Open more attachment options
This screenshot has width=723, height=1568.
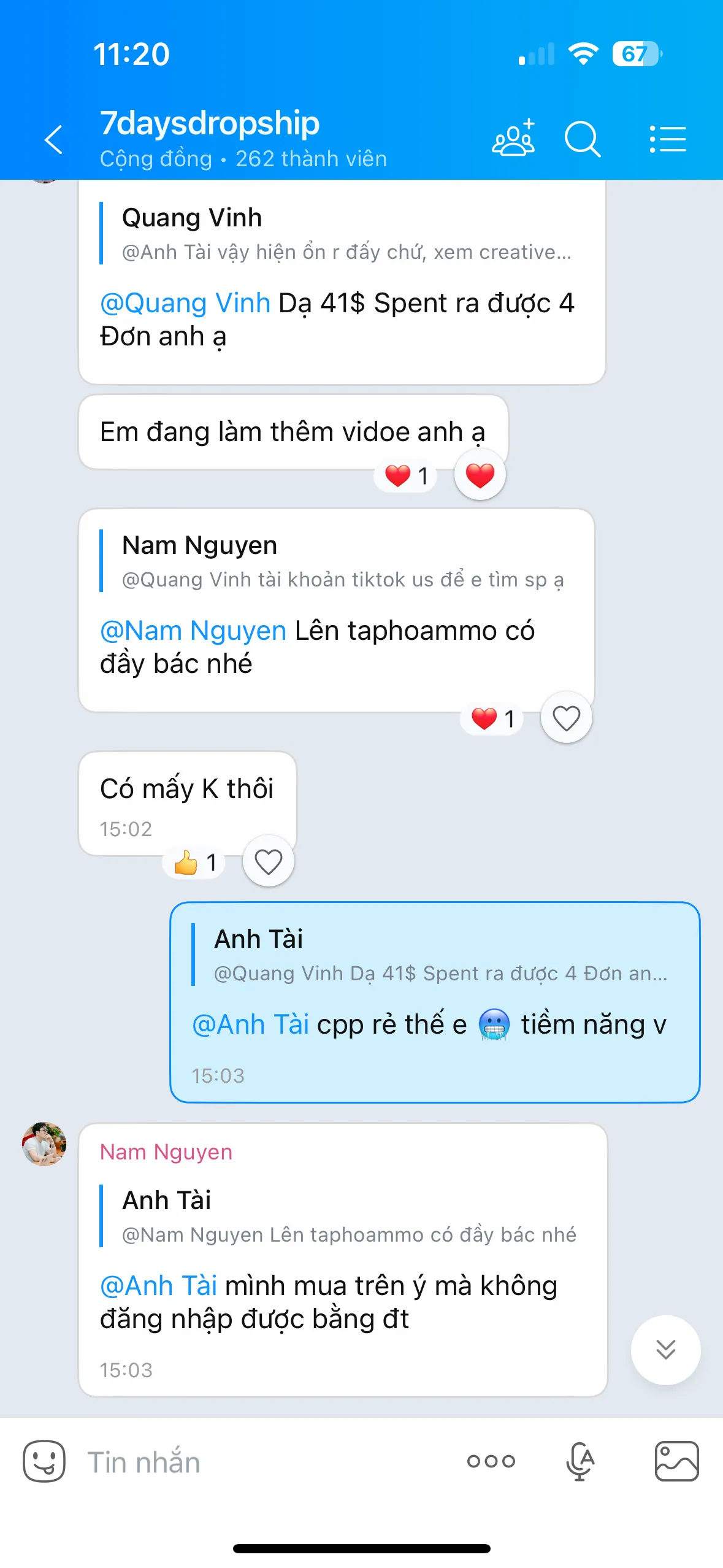491,1461
